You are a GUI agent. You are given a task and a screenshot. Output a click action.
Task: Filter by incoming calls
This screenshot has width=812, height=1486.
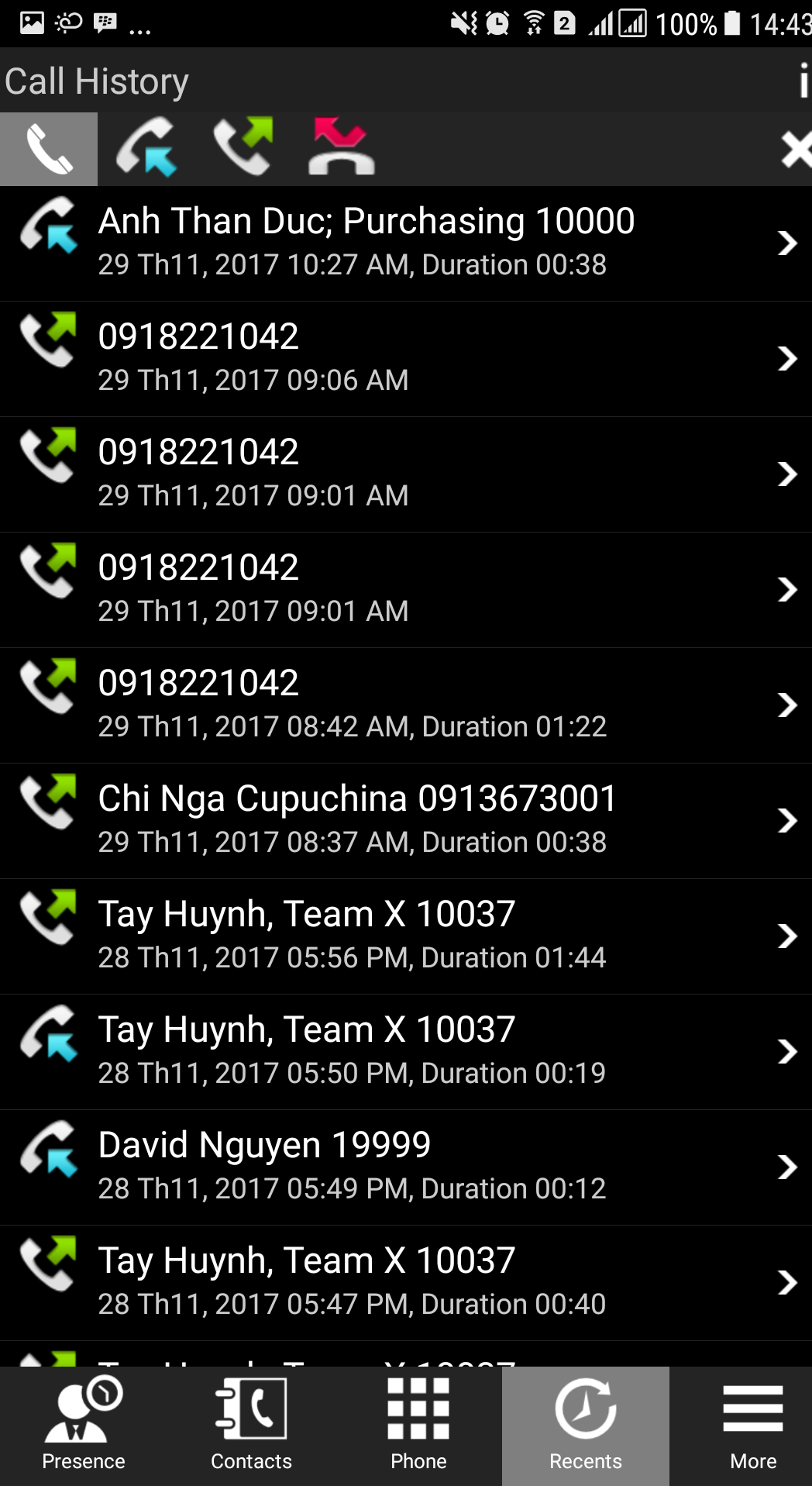point(146,147)
